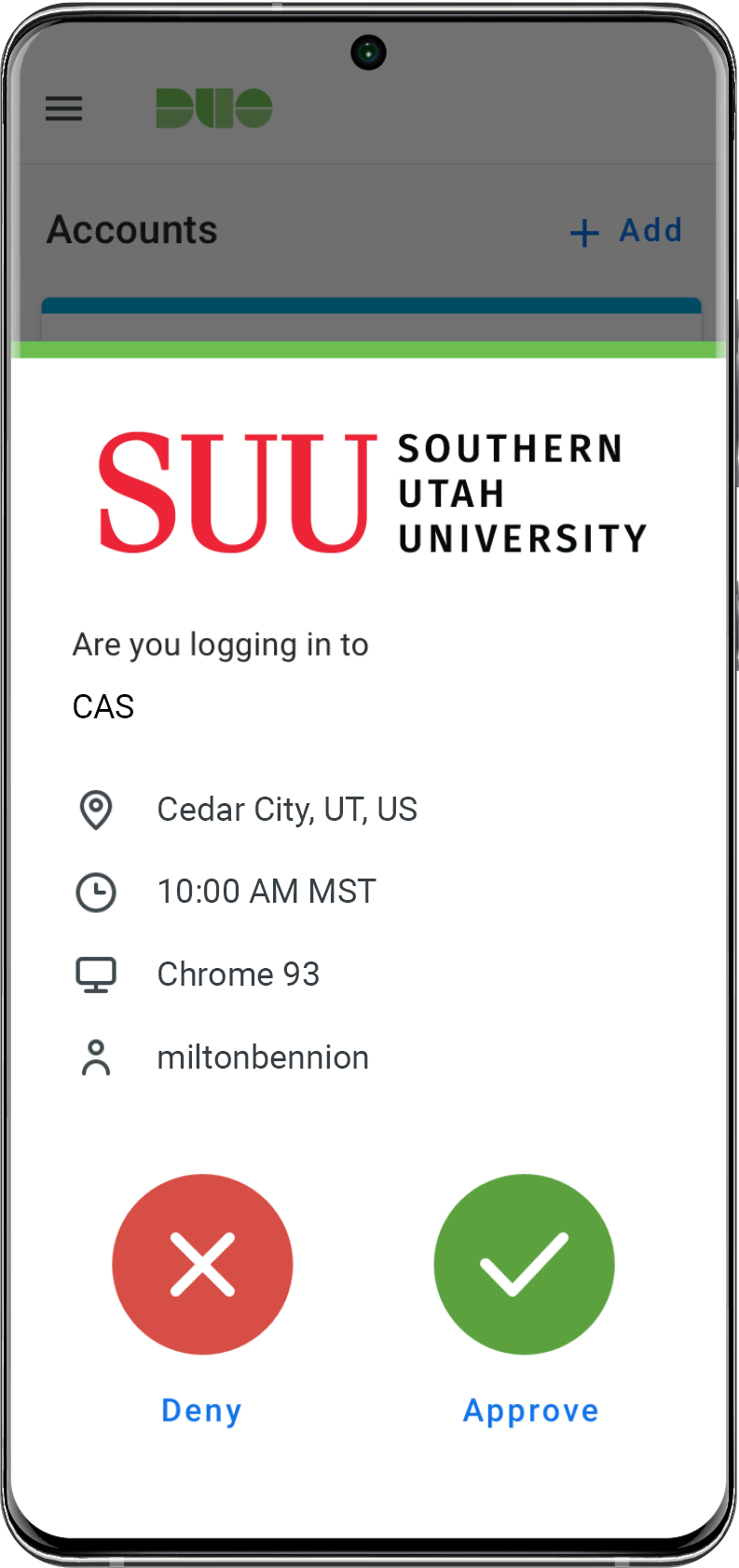Select the Chrome 93 browser entry
The image size is (739, 1568).
[x=239, y=973]
